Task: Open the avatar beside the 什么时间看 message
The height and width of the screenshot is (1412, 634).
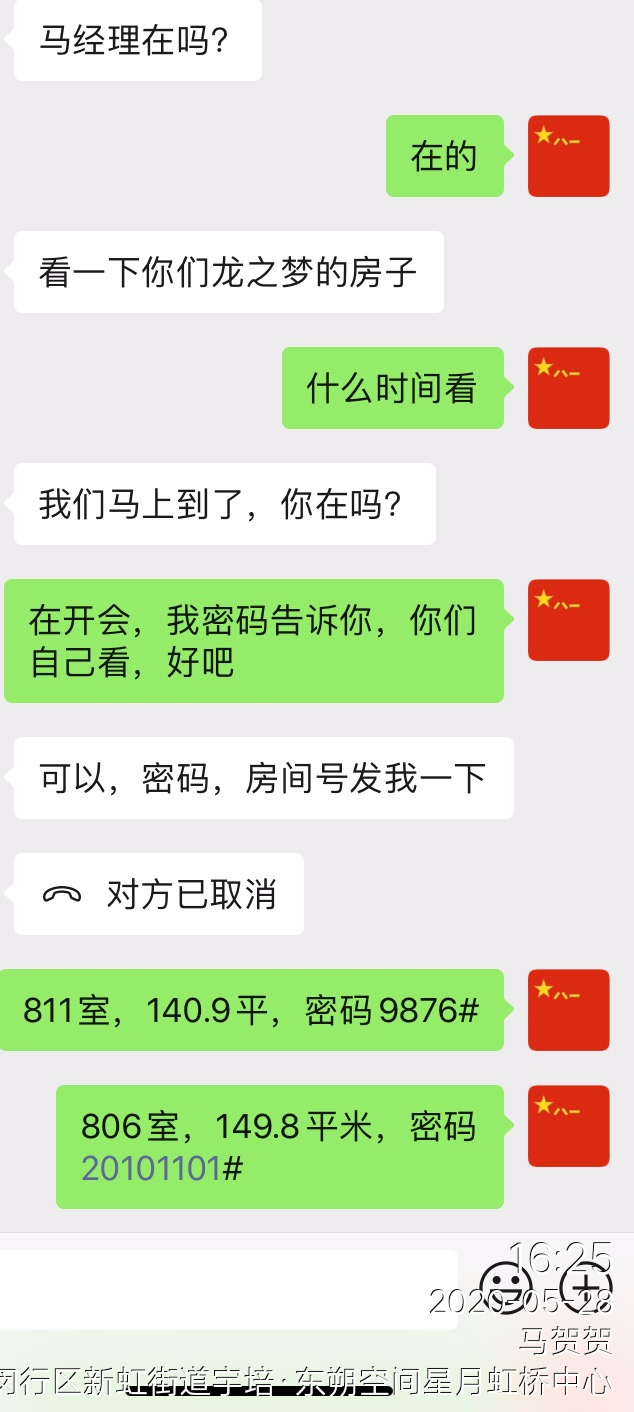Action: (x=568, y=388)
